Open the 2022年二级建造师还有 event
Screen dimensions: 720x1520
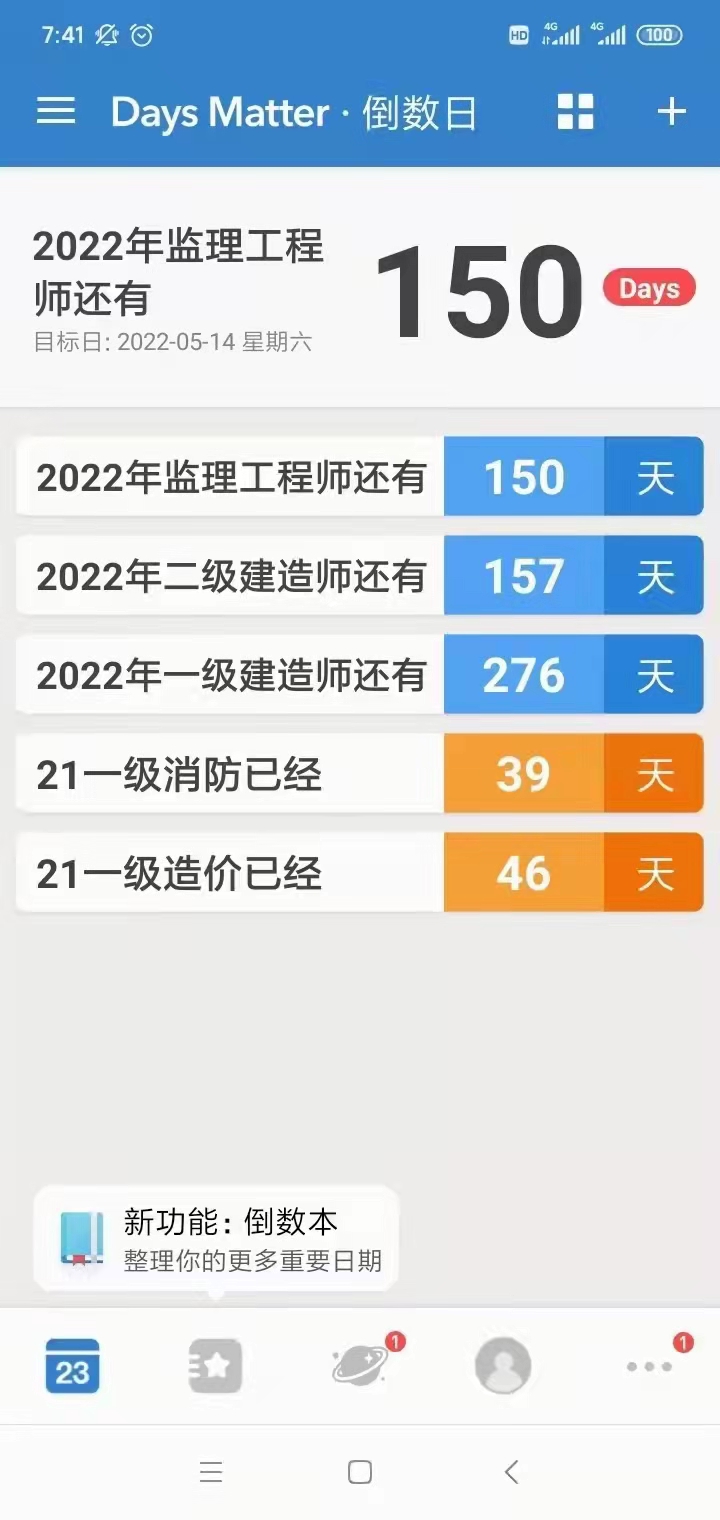(x=360, y=576)
